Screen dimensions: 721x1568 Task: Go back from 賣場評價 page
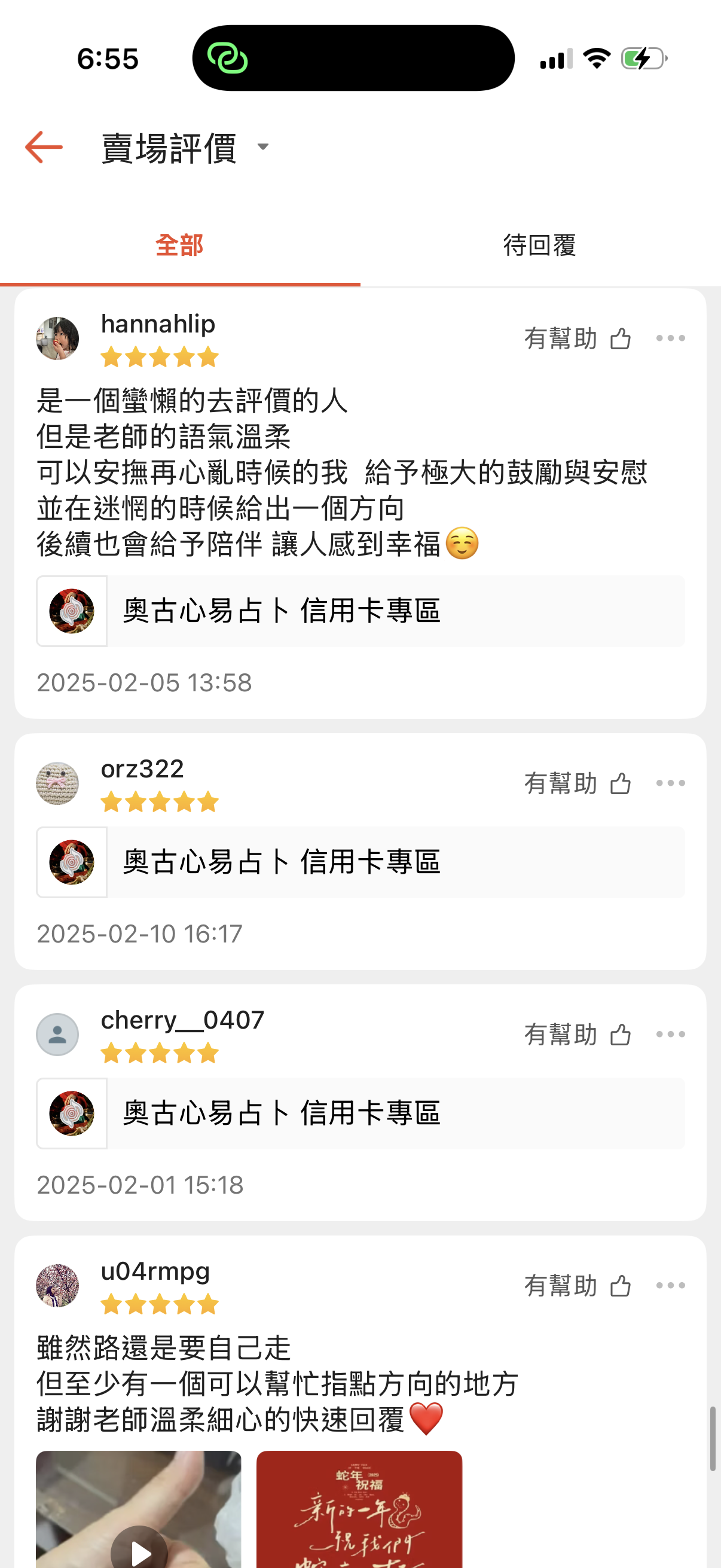click(44, 147)
